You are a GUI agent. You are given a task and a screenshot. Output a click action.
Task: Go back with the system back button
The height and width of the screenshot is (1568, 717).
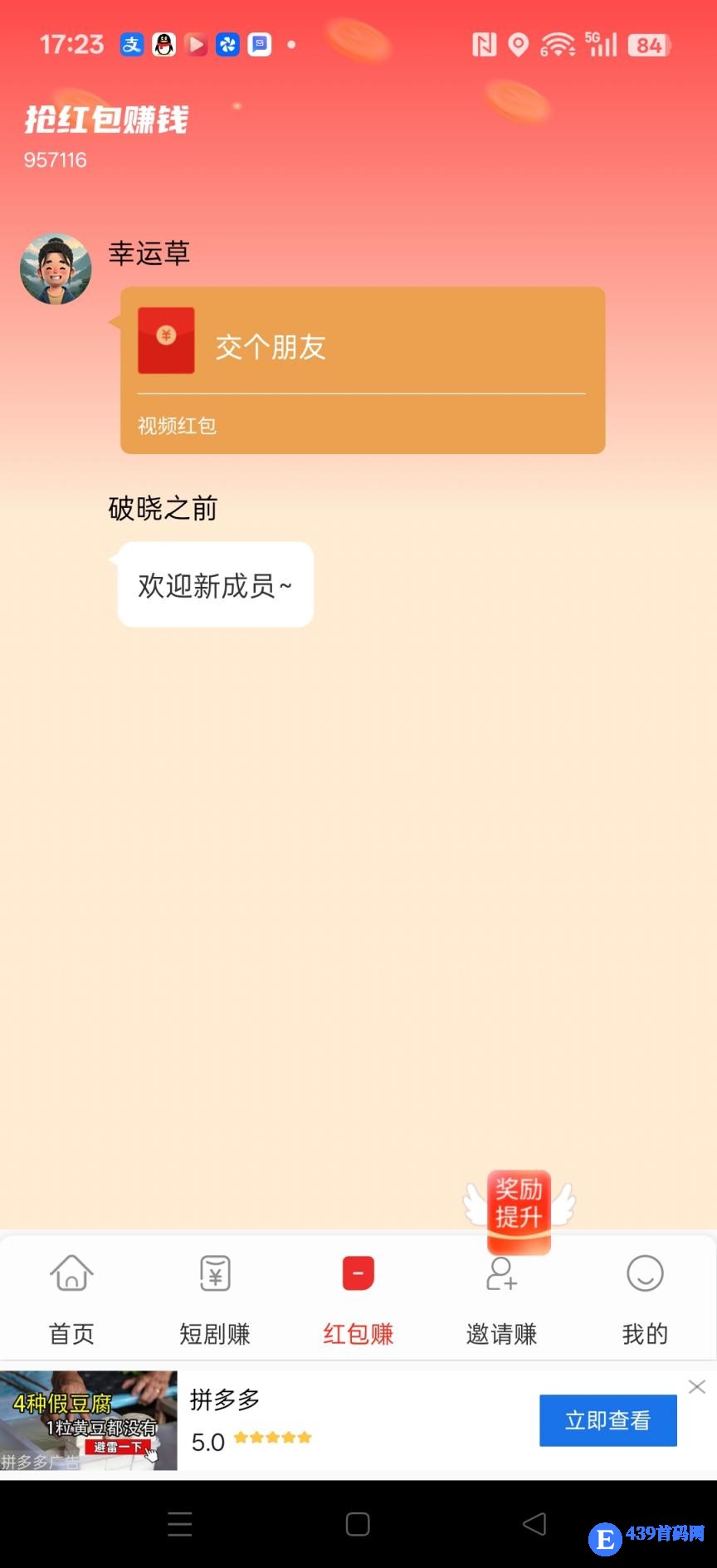point(534,1524)
